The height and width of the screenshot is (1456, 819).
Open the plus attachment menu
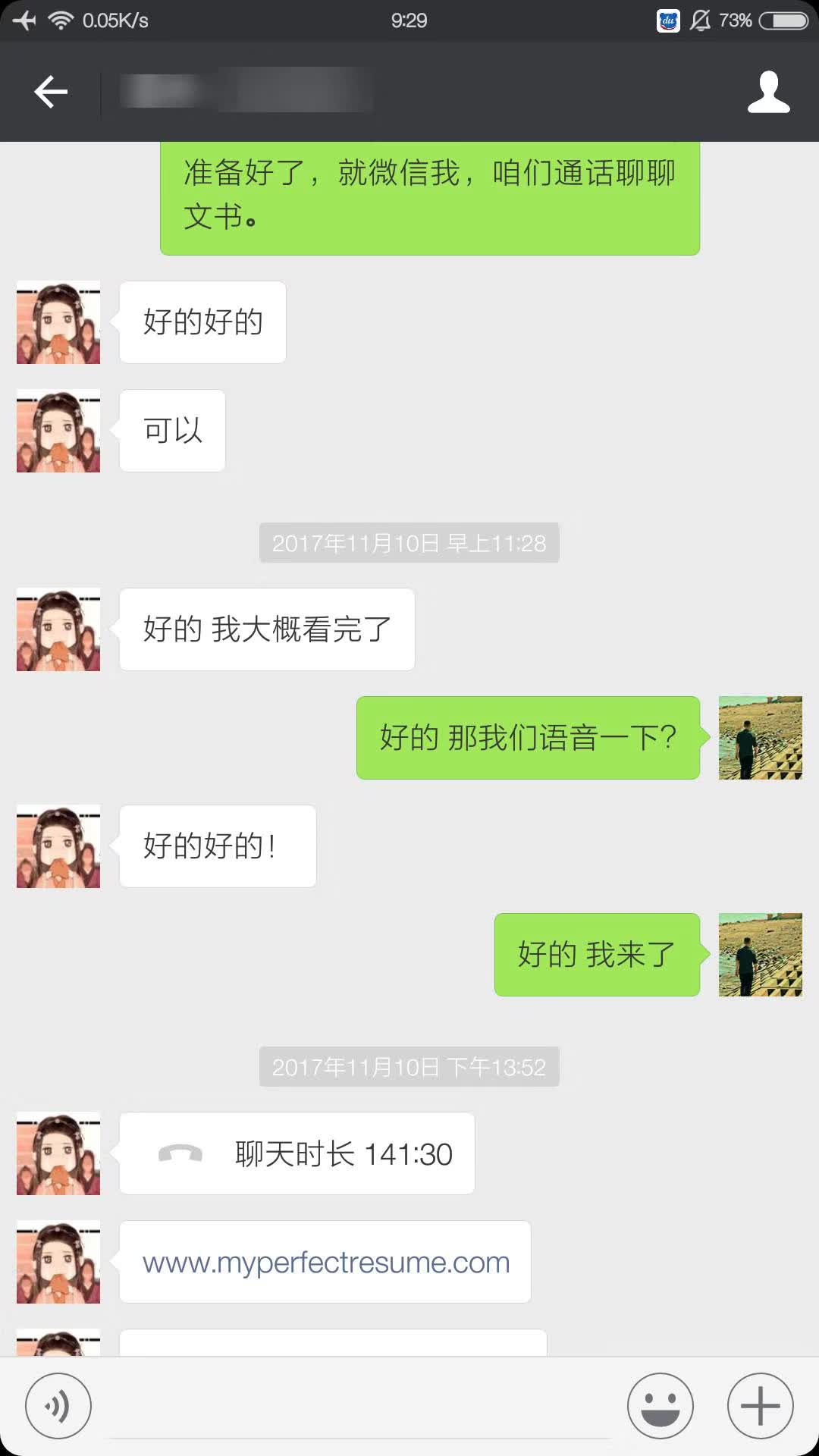click(760, 1405)
